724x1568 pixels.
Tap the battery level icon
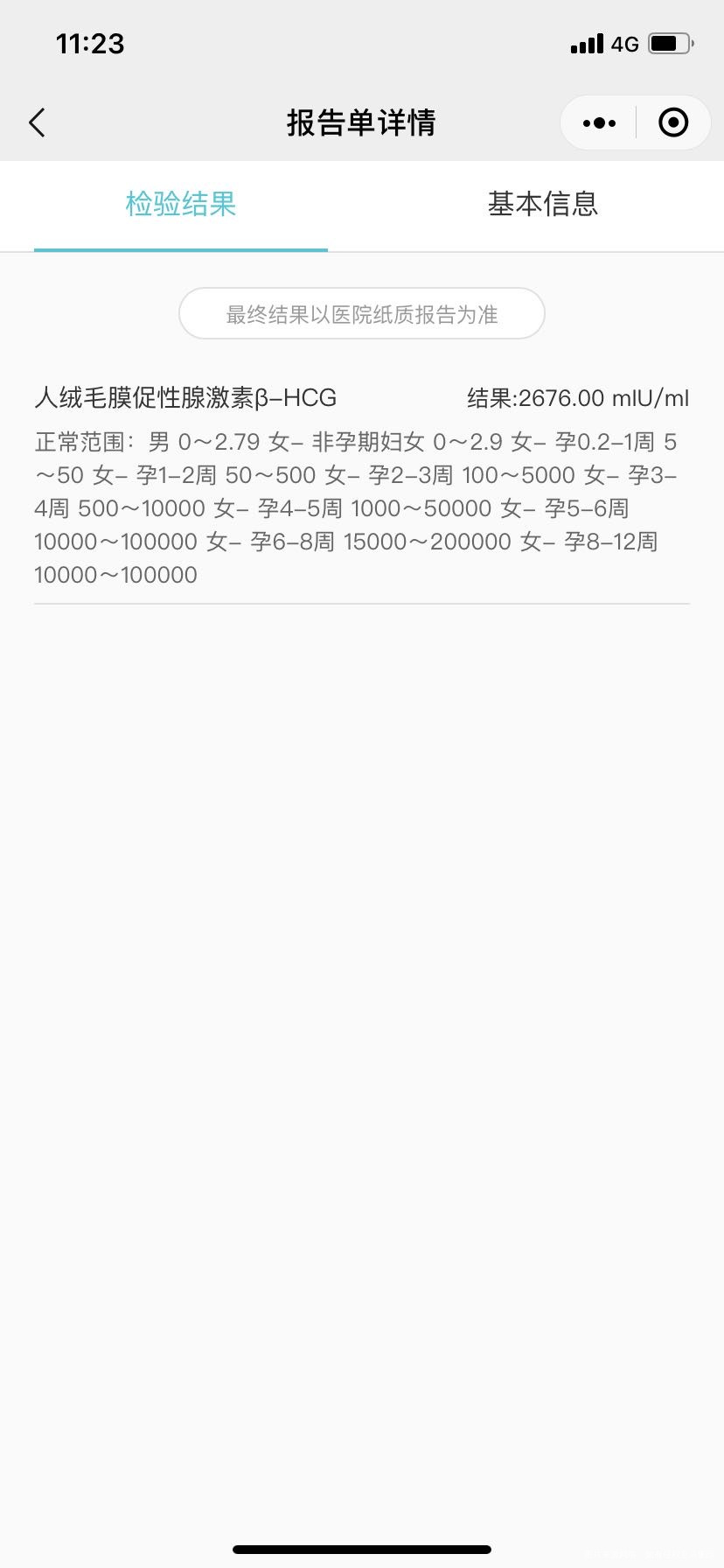click(667, 42)
